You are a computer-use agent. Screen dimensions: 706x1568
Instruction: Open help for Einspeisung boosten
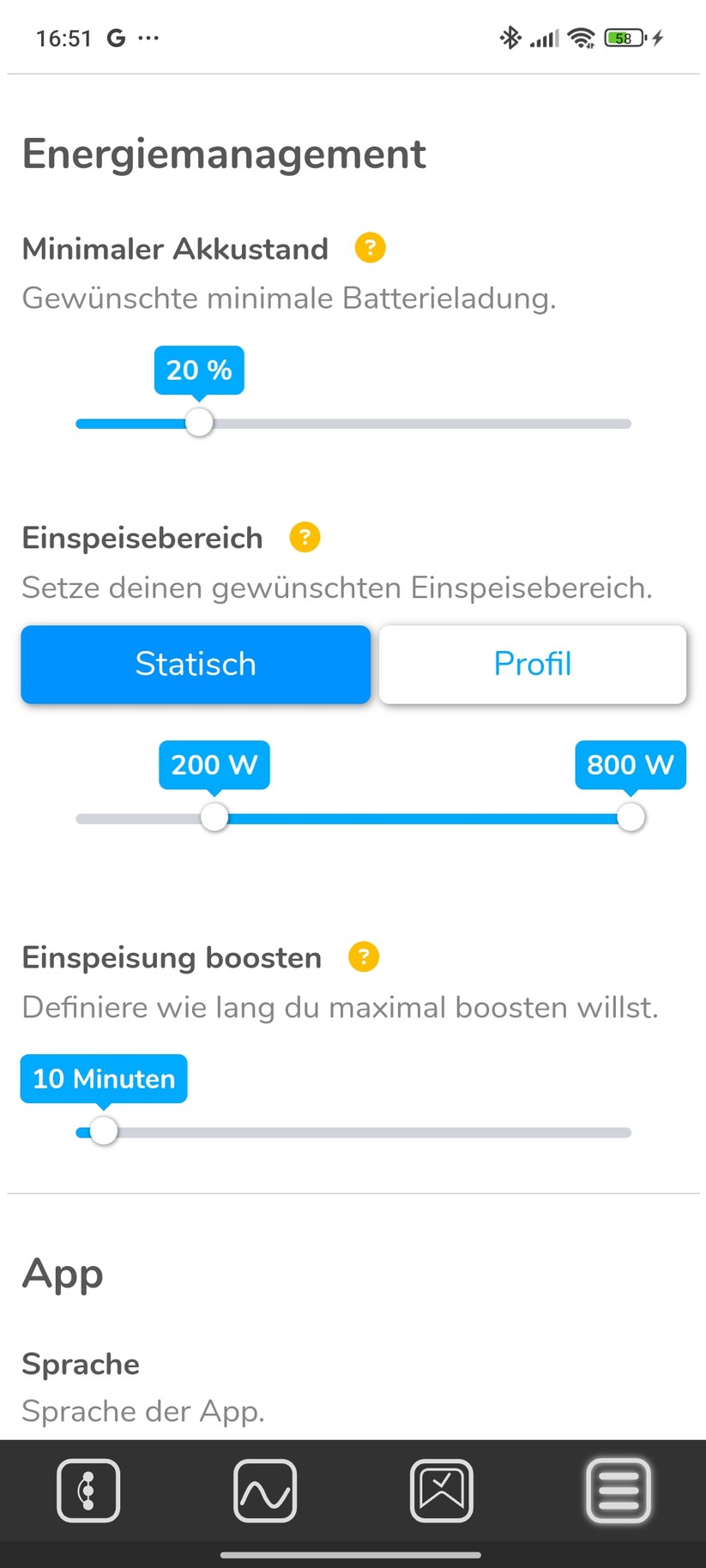364,956
